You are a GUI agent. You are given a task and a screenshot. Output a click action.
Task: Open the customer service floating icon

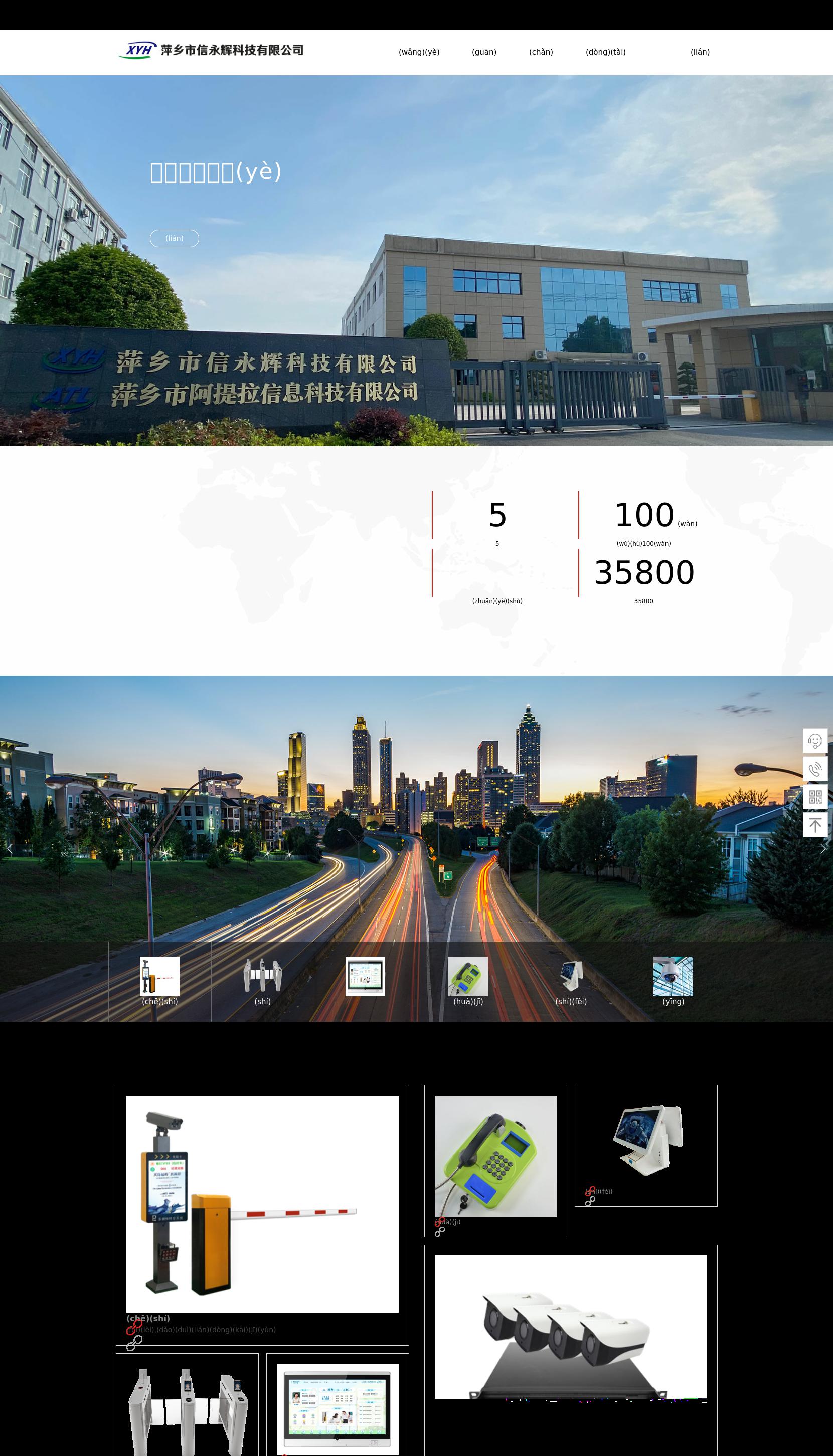[x=814, y=741]
